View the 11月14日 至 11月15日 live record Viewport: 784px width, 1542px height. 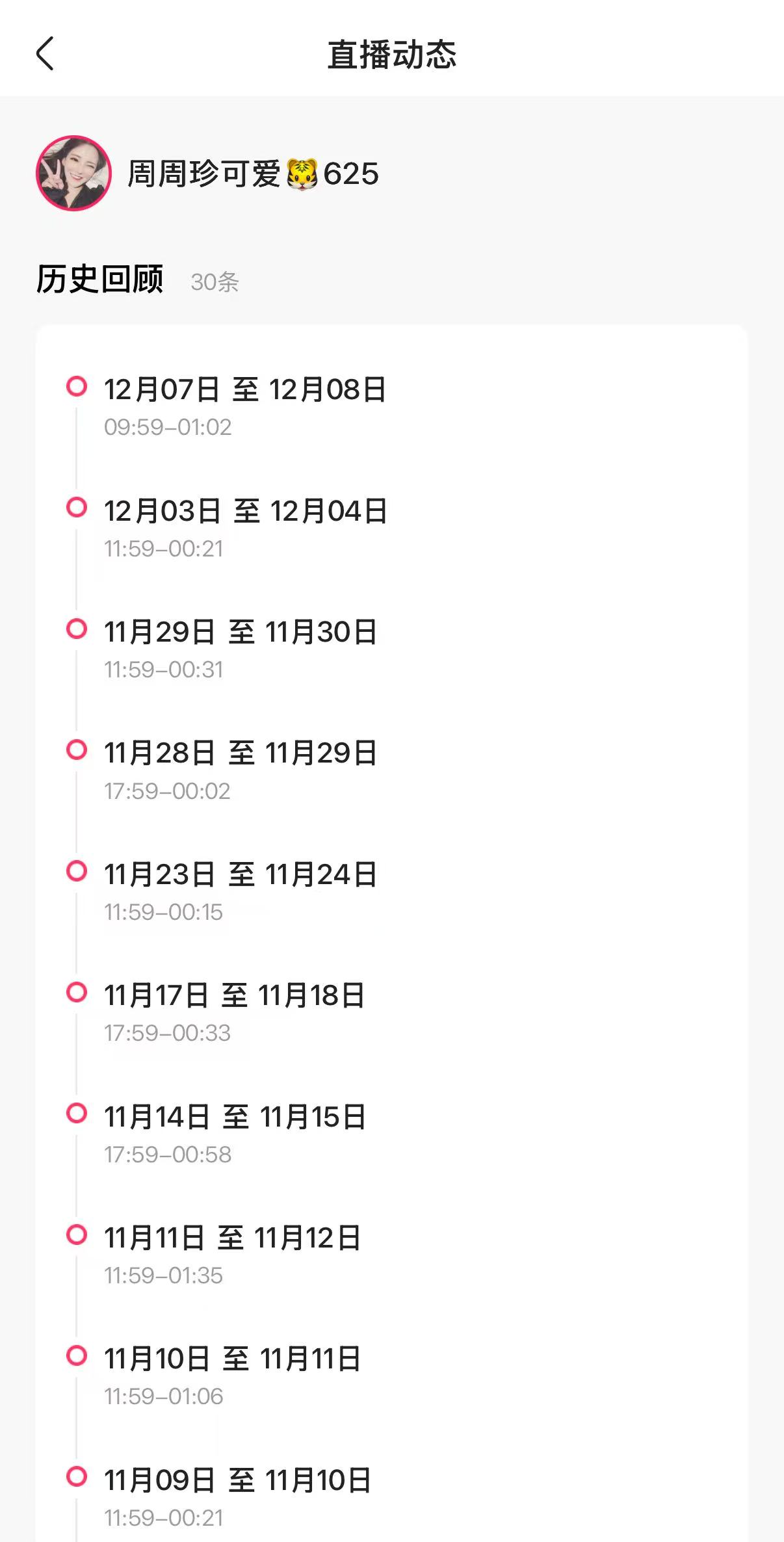pos(235,1117)
